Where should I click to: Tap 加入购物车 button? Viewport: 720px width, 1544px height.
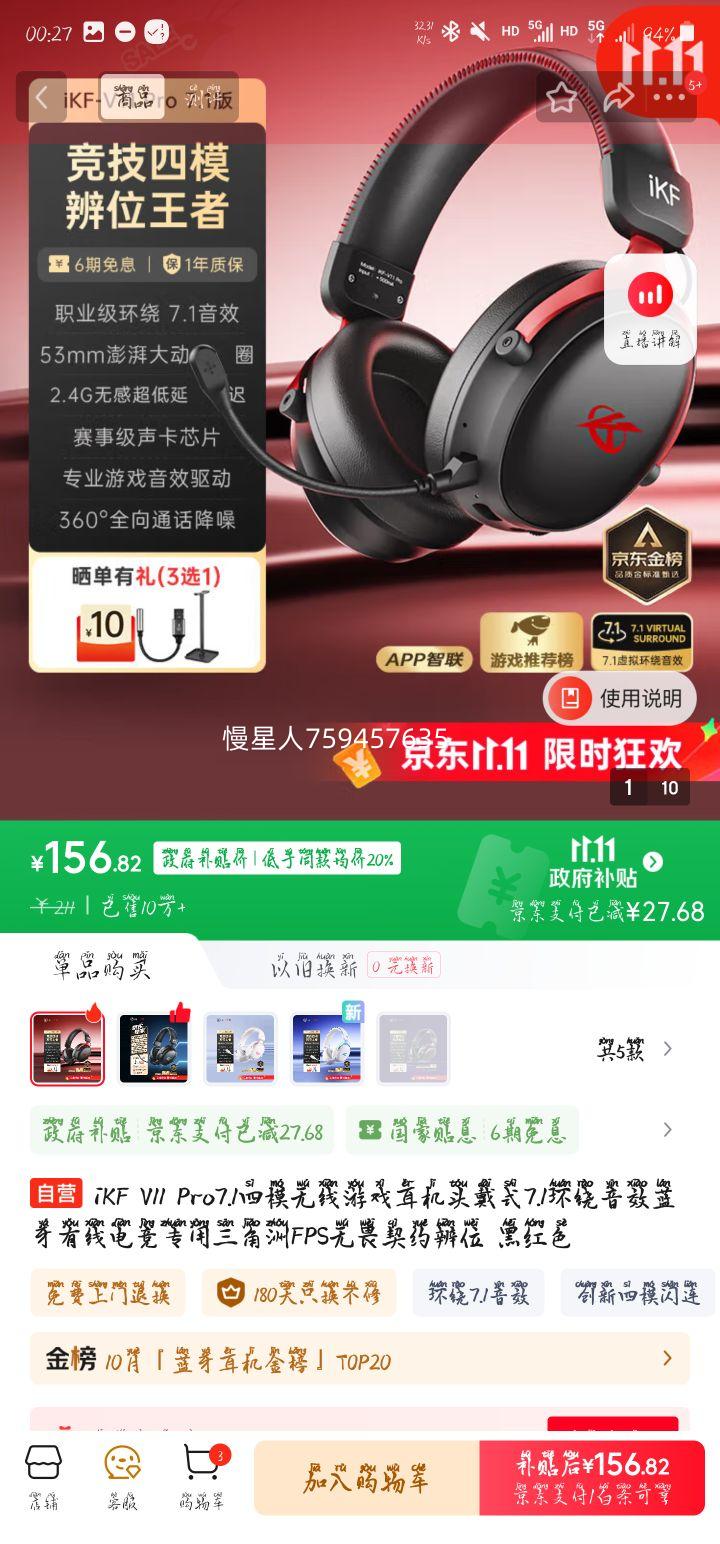tap(366, 1478)
